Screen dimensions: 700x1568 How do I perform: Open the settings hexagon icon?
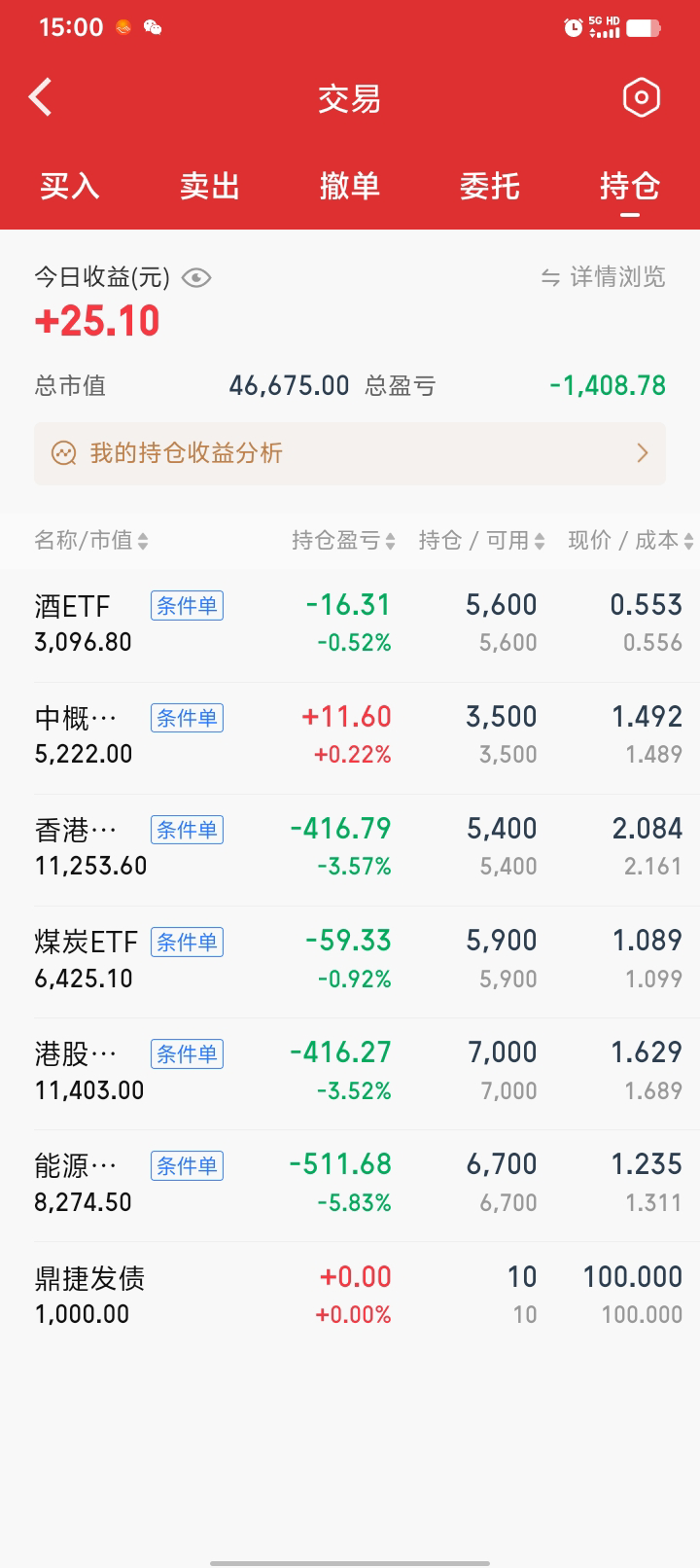click(x=641, y=97)
